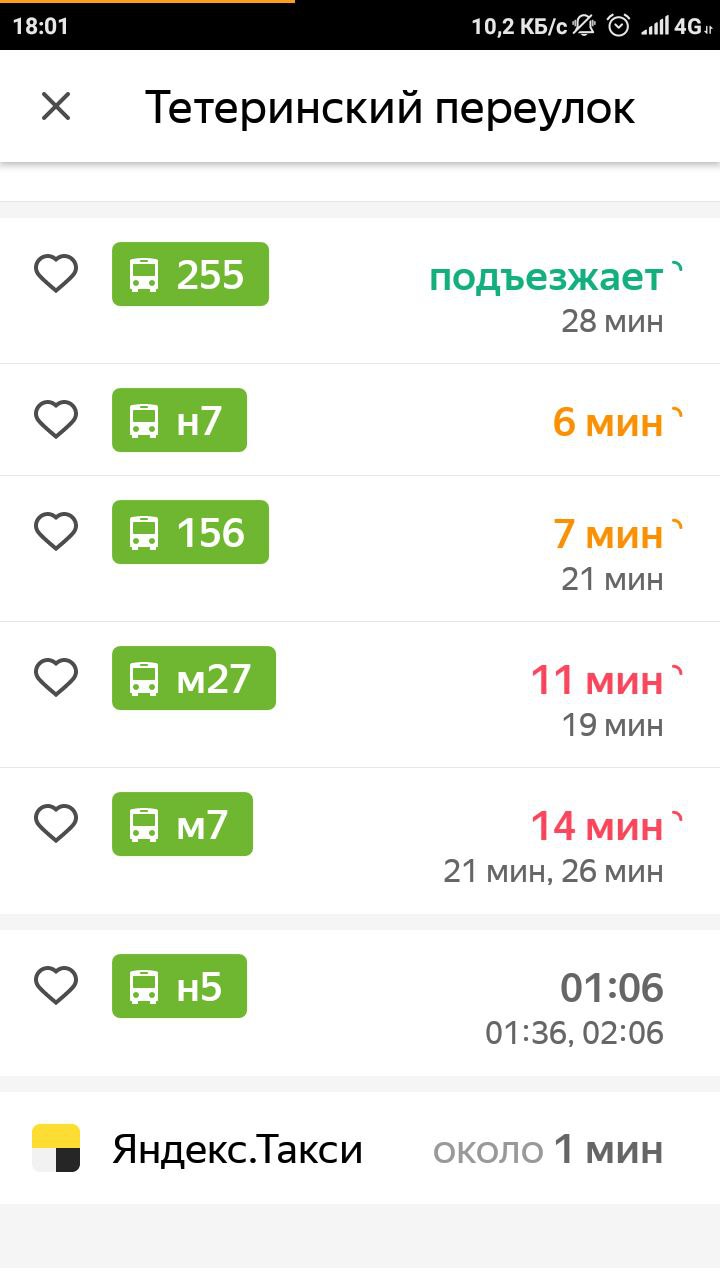Show bus м7 schedule
720x1280 pixels.
(360, 841)
